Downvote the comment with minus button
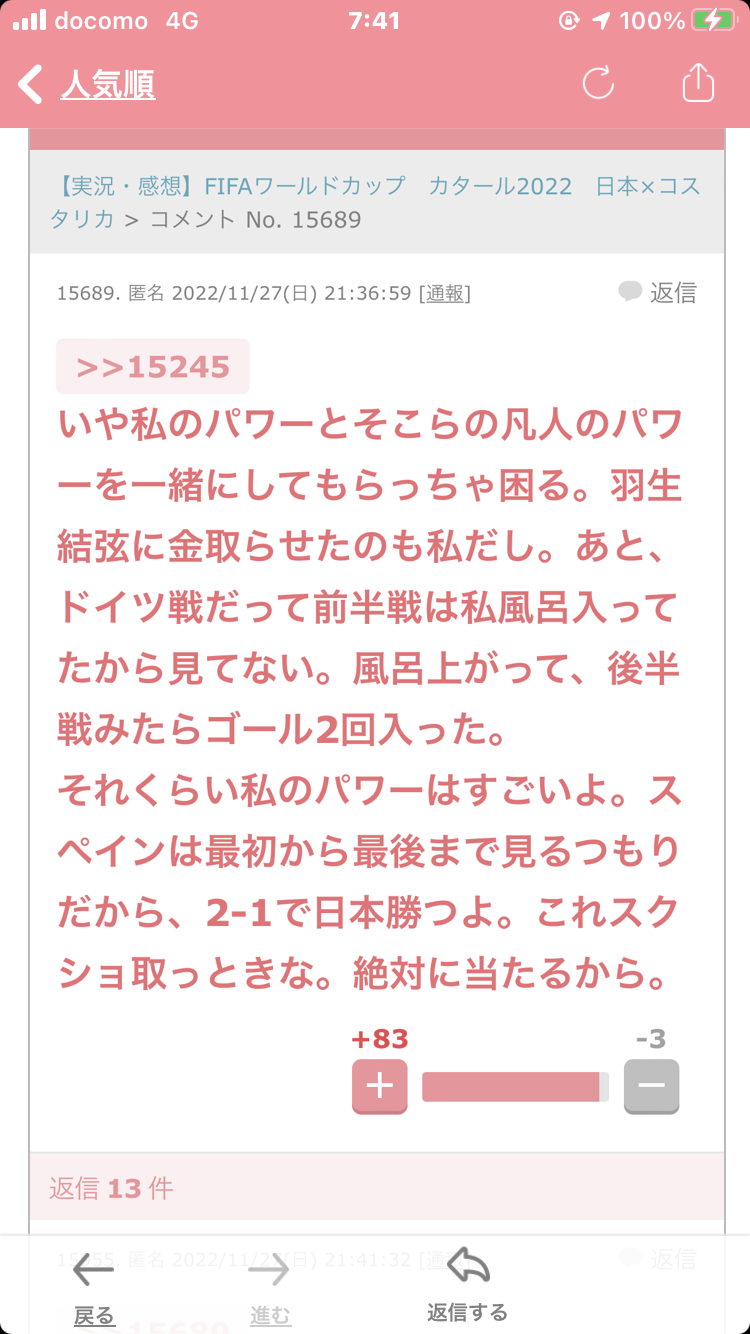This screenshot has width=750, height=1334. pos(651,1087)
